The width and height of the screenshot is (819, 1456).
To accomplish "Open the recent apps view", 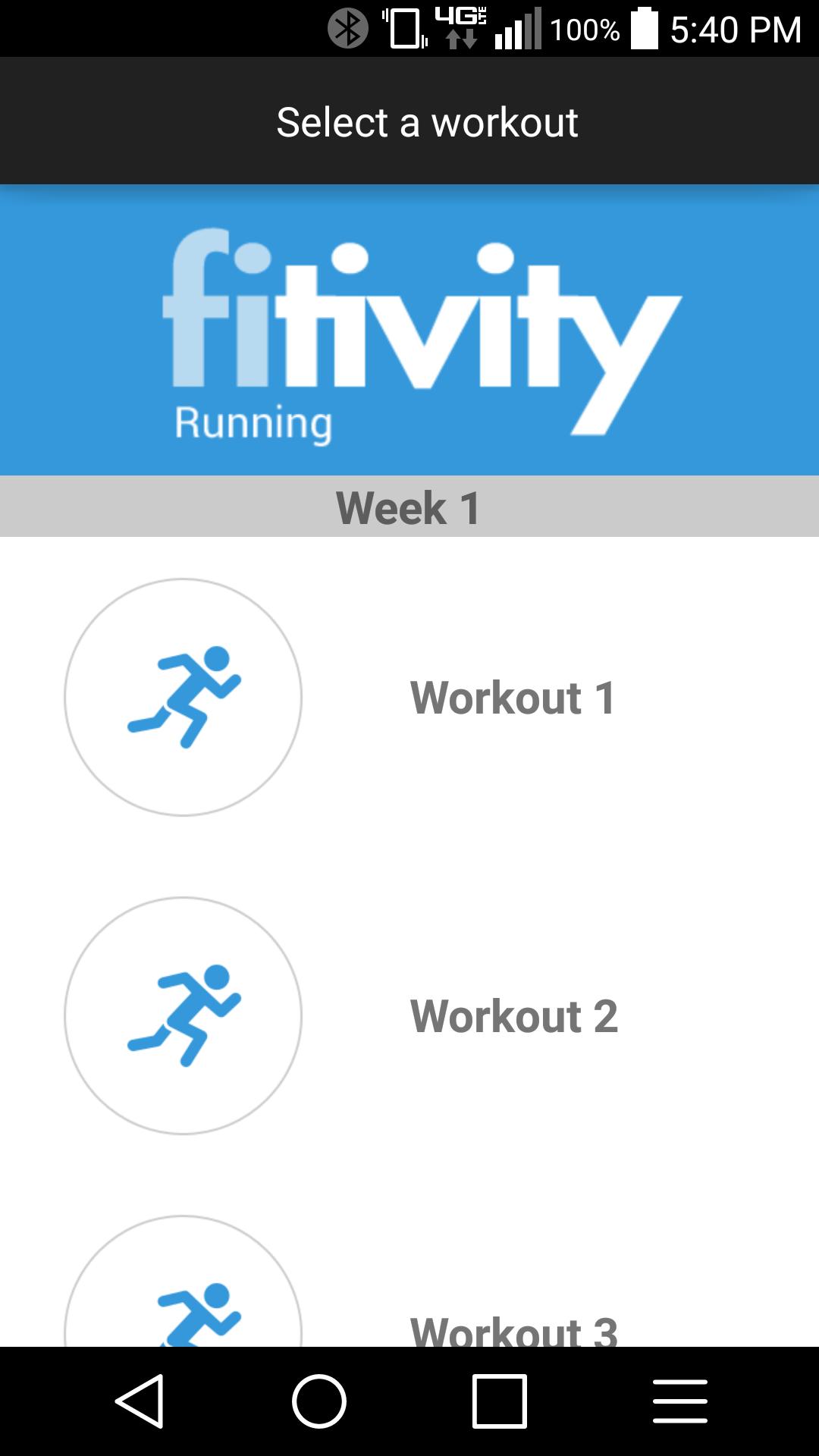I will click(500, 1401).
